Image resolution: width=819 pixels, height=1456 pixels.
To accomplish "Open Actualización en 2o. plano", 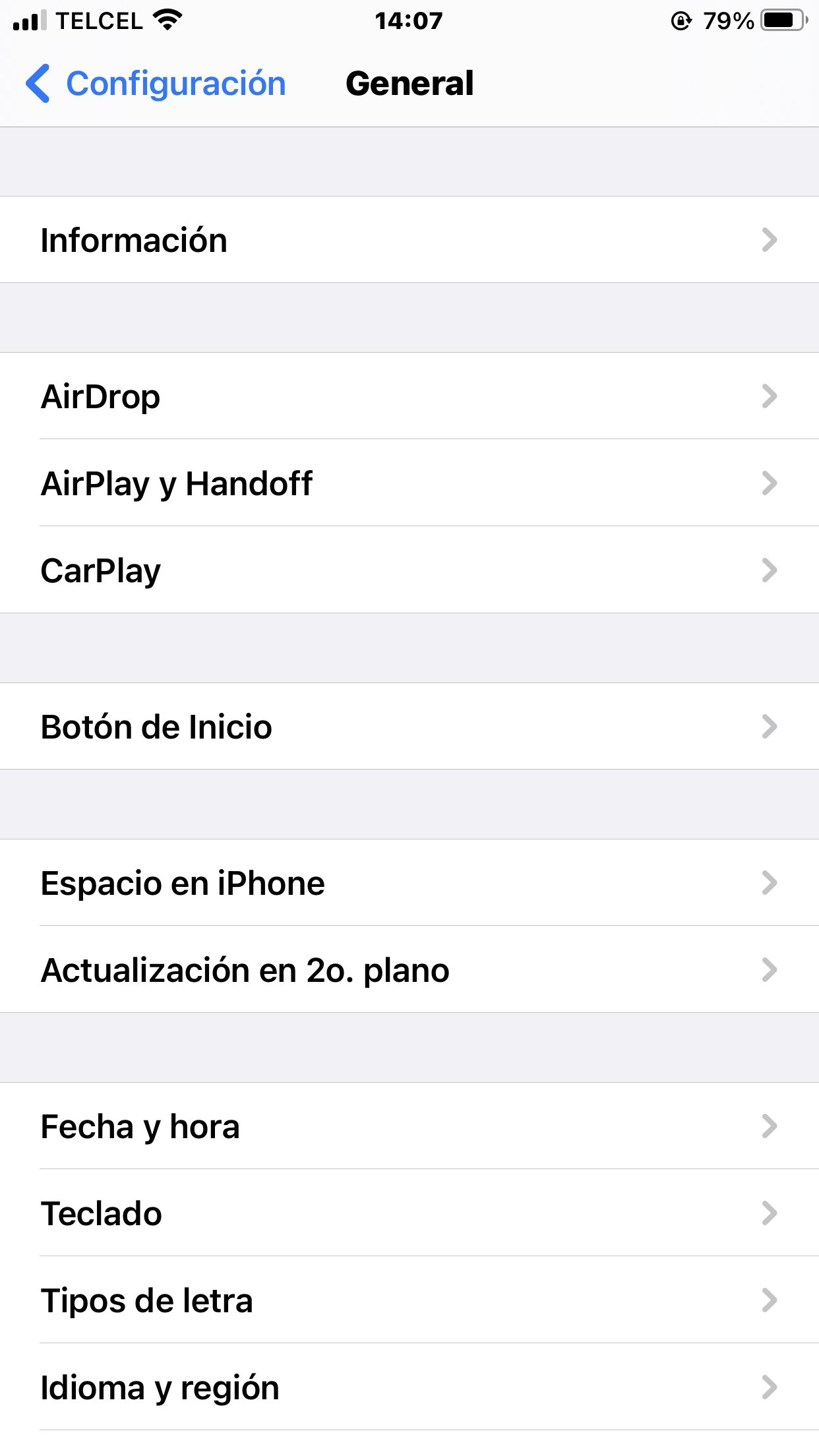I will click(x=409, y=970).
